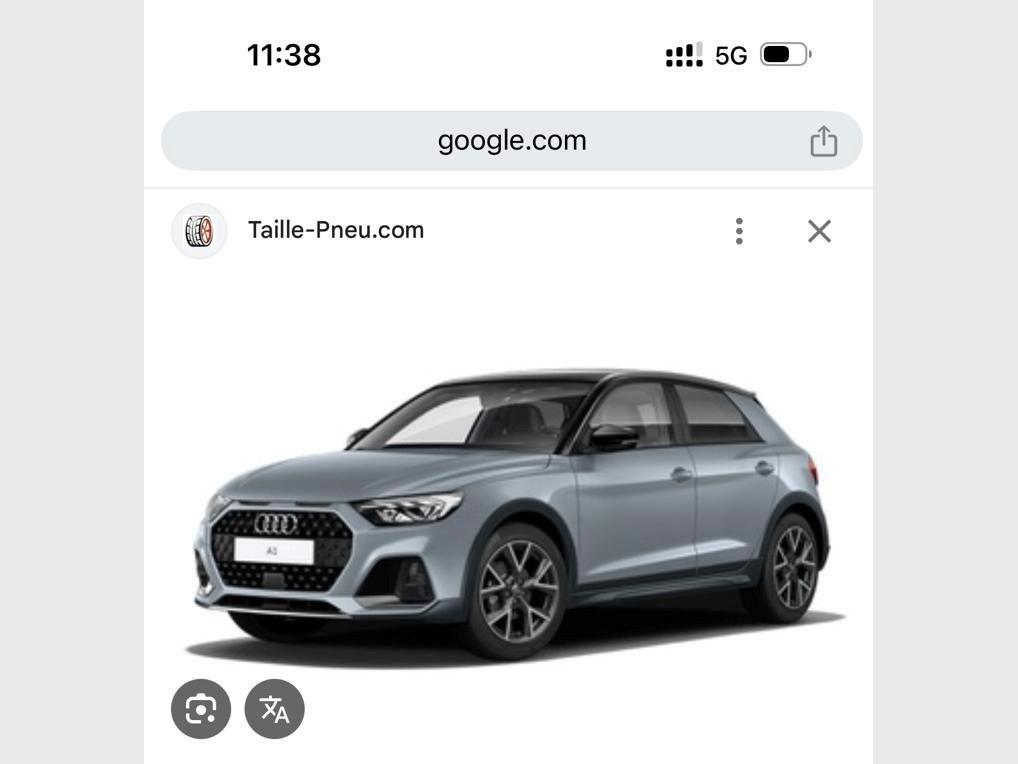This screenshot has width=1018, height=764.
Task: Share this page from the address bar
Action: [823, 141]
